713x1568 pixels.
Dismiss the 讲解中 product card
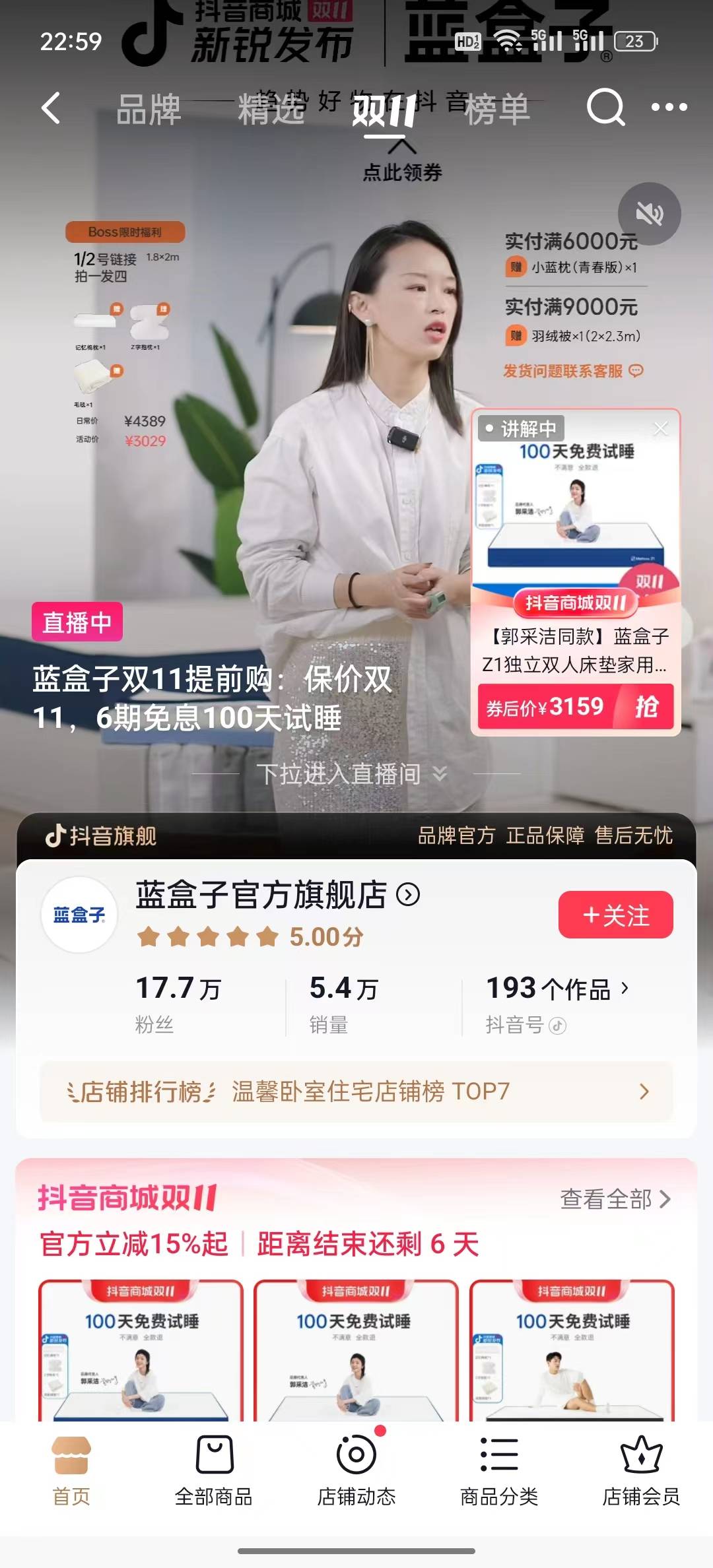point(660,428)
